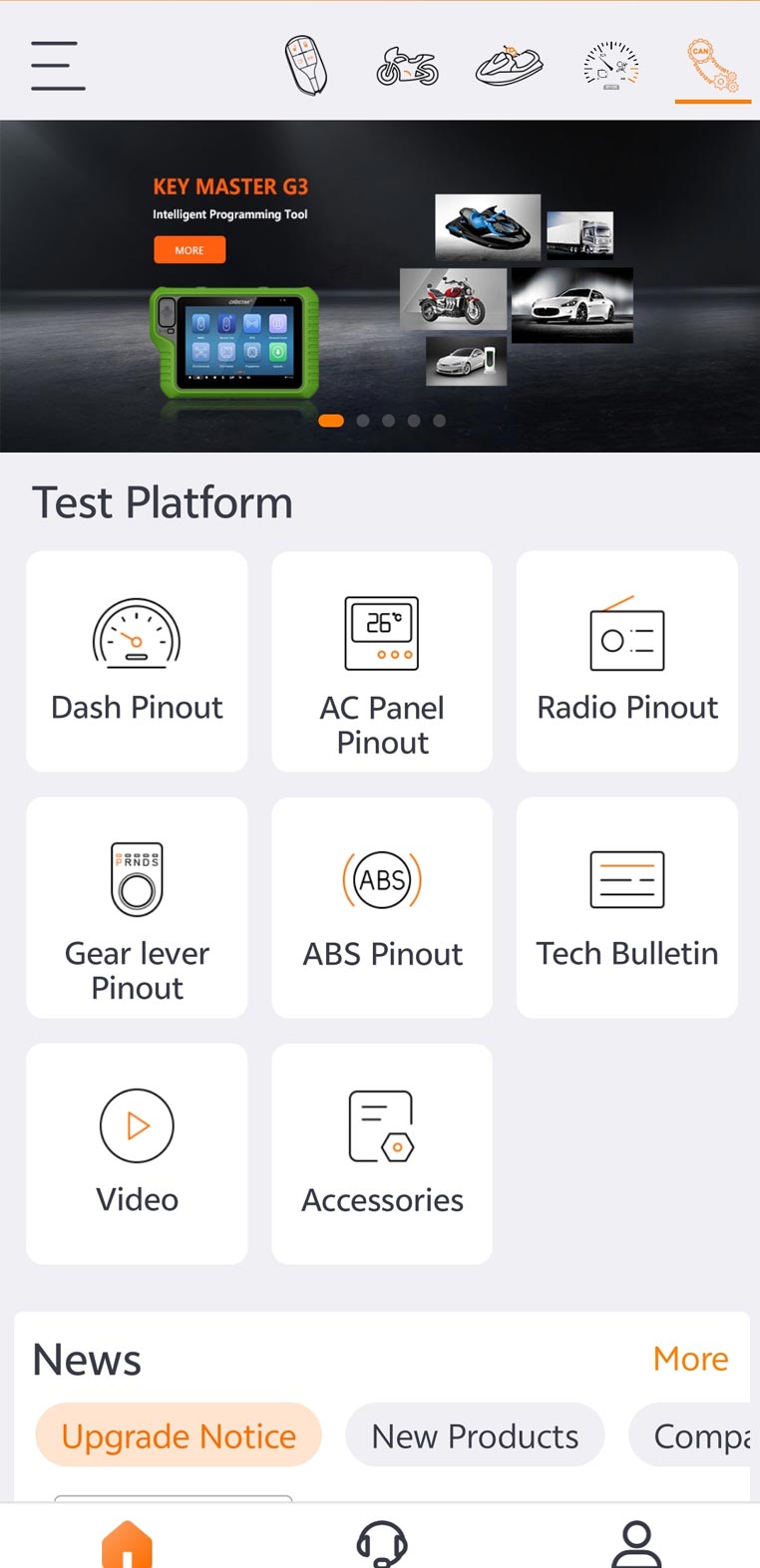Open the Video section

click(137, 1153)
